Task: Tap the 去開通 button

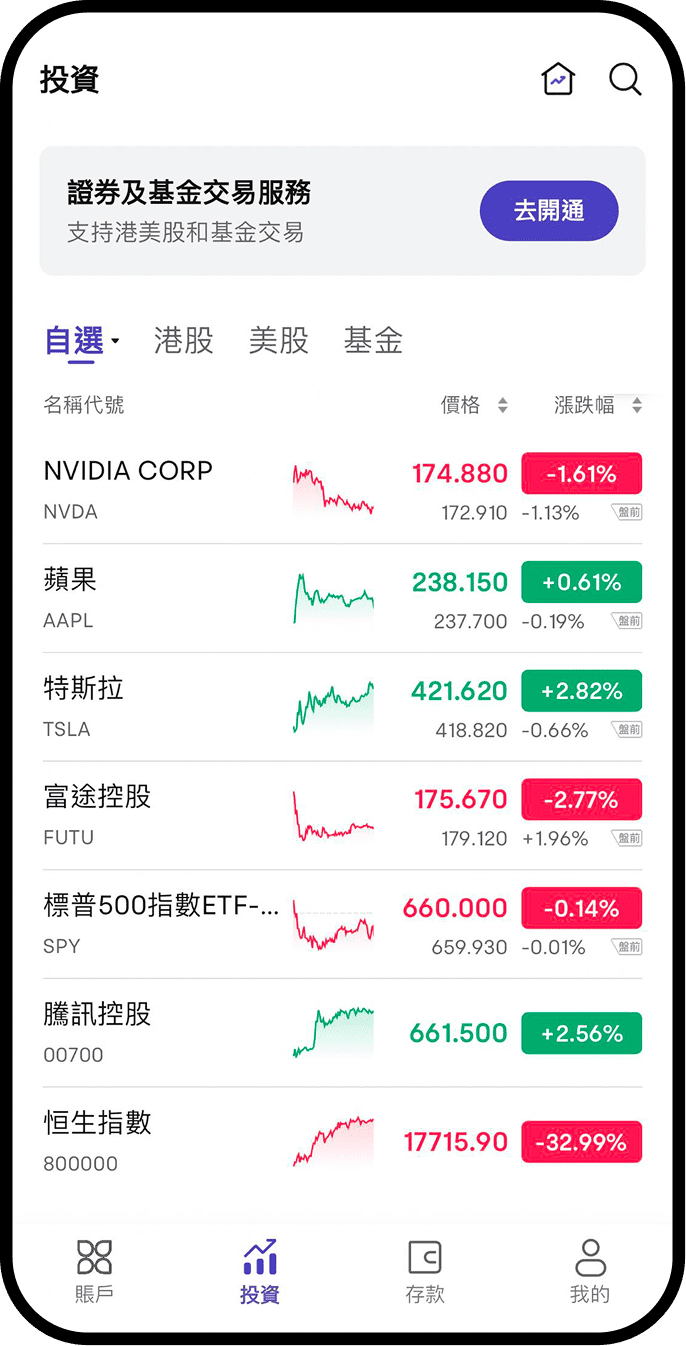Action: [549, 211]
